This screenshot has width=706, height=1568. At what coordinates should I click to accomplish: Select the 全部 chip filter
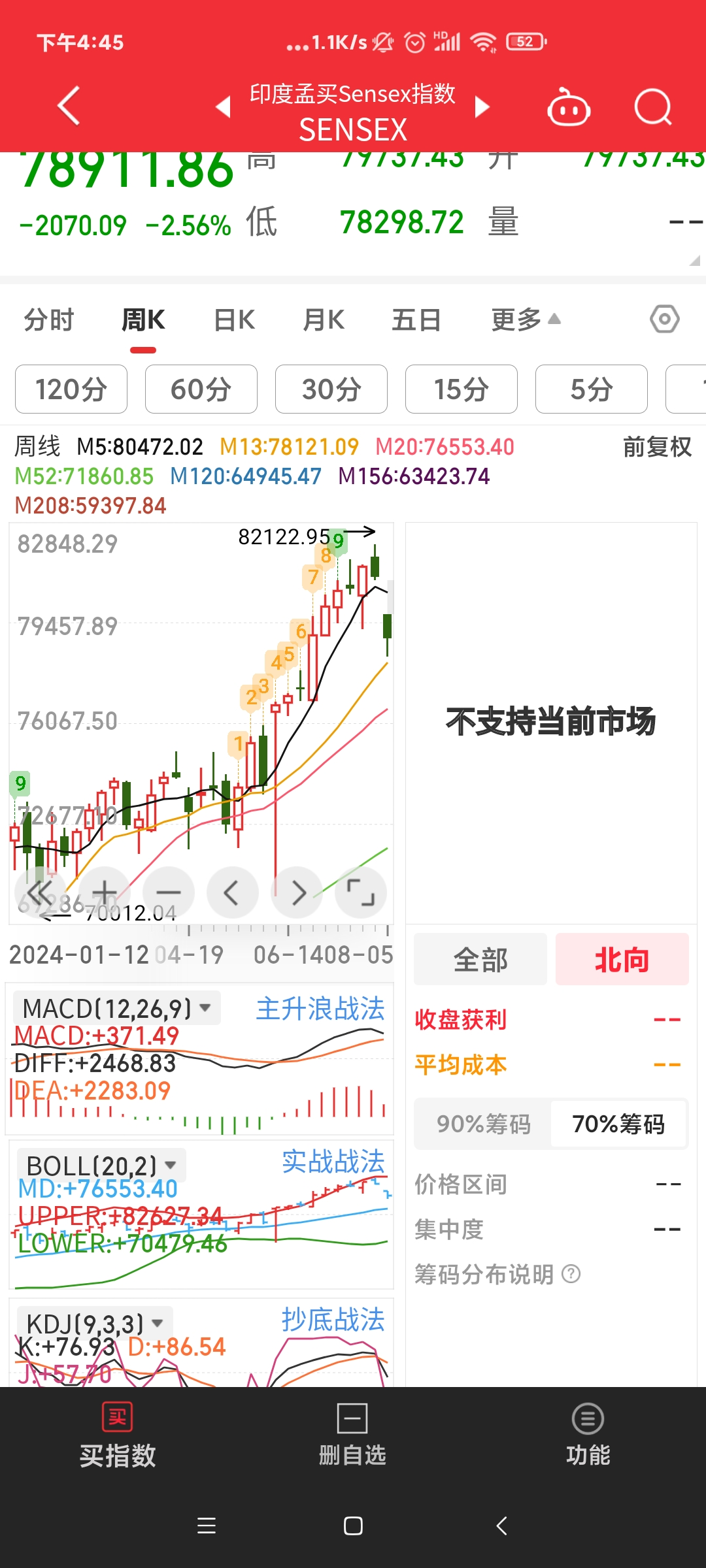point(480,960)
